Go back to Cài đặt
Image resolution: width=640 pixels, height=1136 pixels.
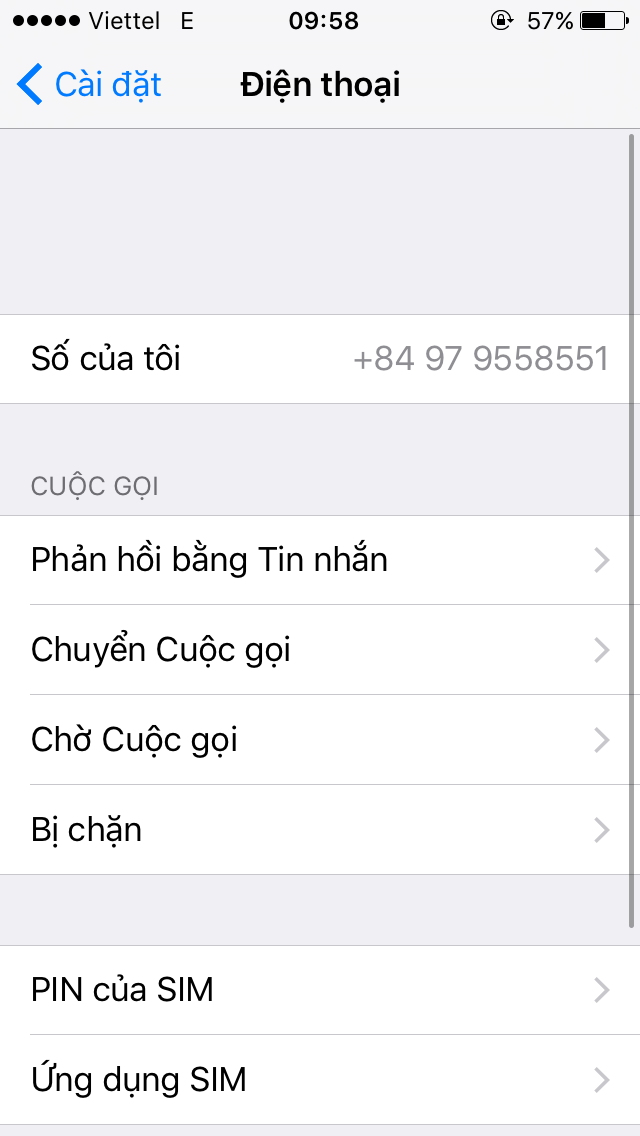88,84
